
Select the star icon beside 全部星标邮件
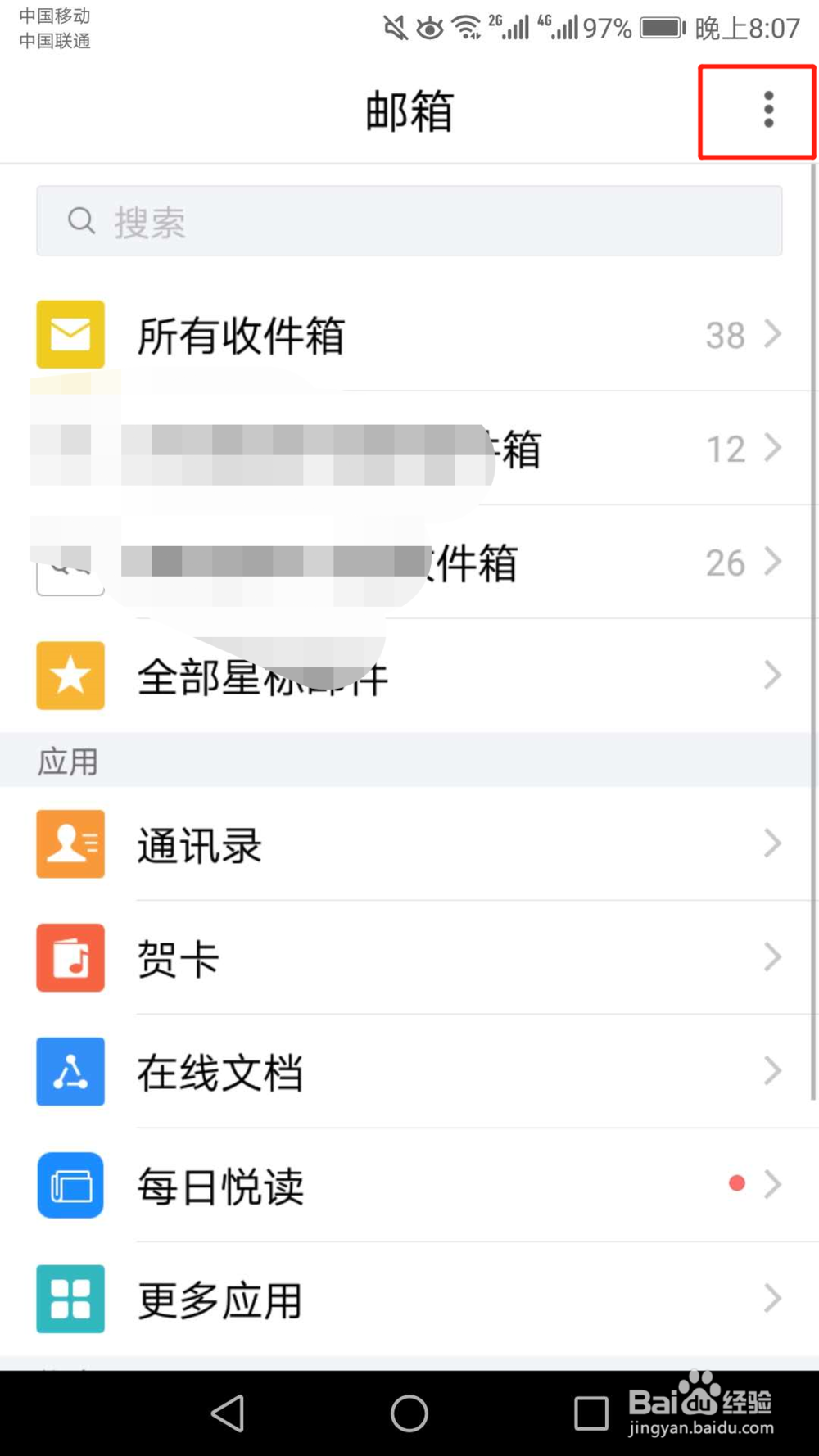tap(70, 675)
